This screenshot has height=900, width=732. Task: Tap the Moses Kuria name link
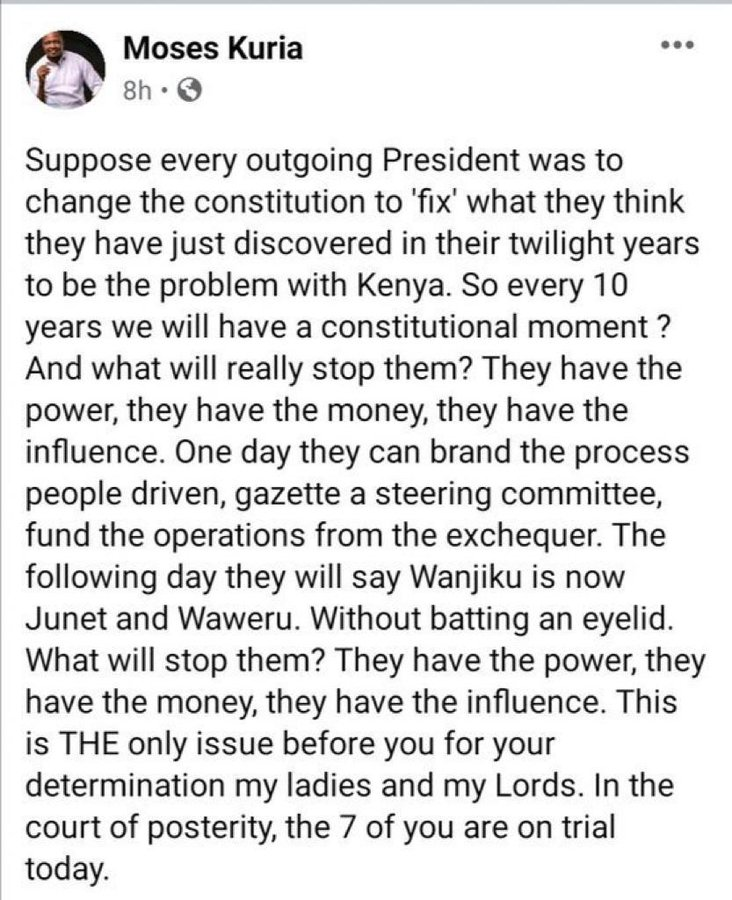point(211,49)
